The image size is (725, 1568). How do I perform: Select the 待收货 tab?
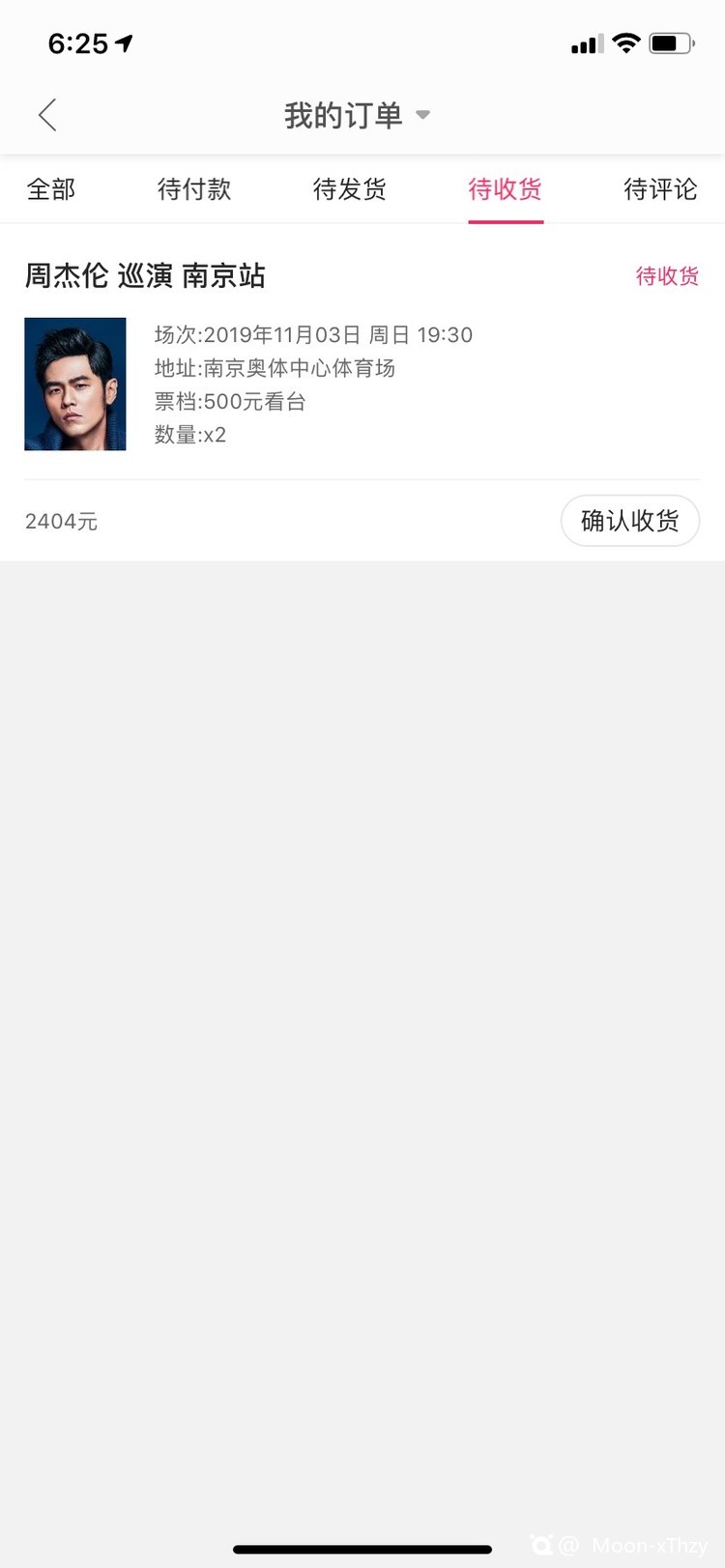tap(505, 189)
